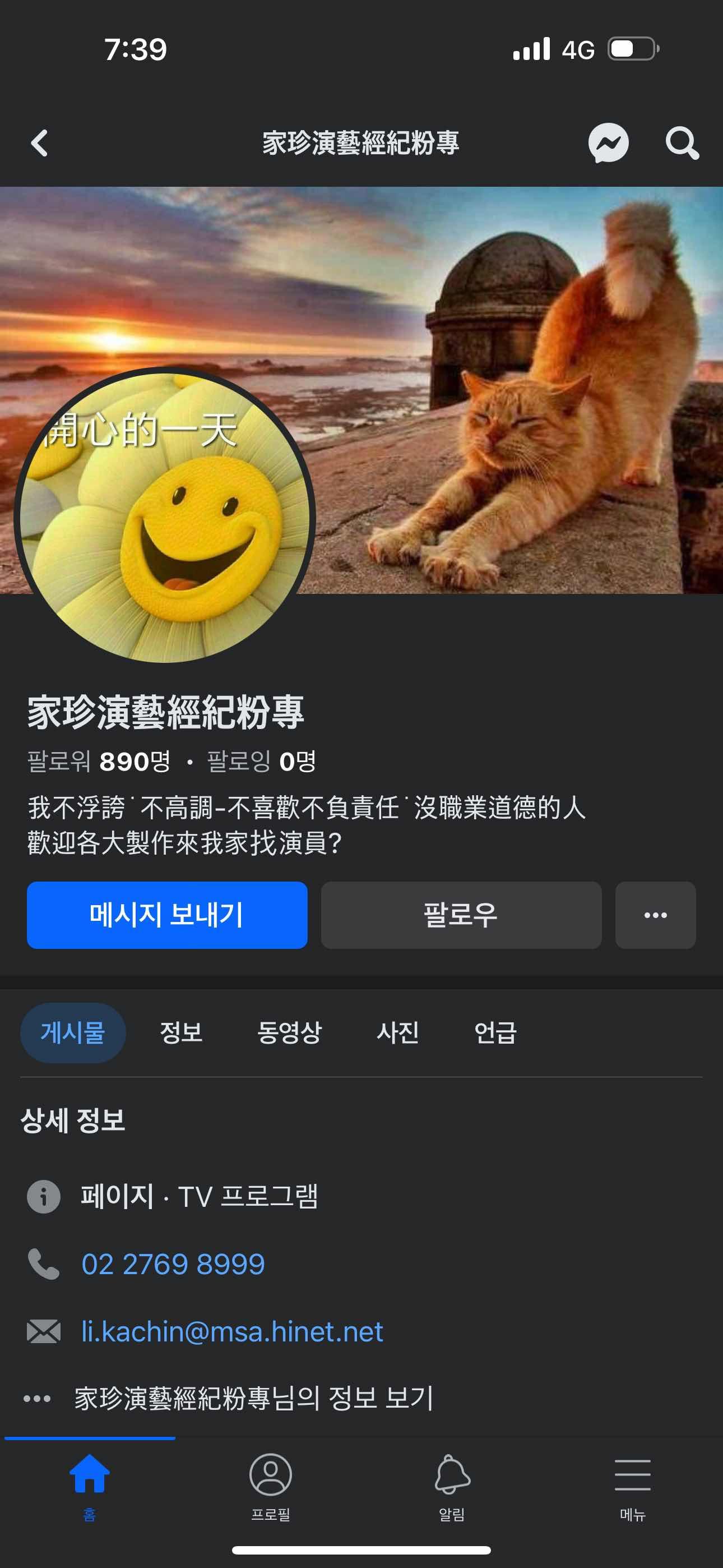This screenshot has height=1568, width=723.
Task: Call phone number 02 2769 8999
Action: (173, 1264)
